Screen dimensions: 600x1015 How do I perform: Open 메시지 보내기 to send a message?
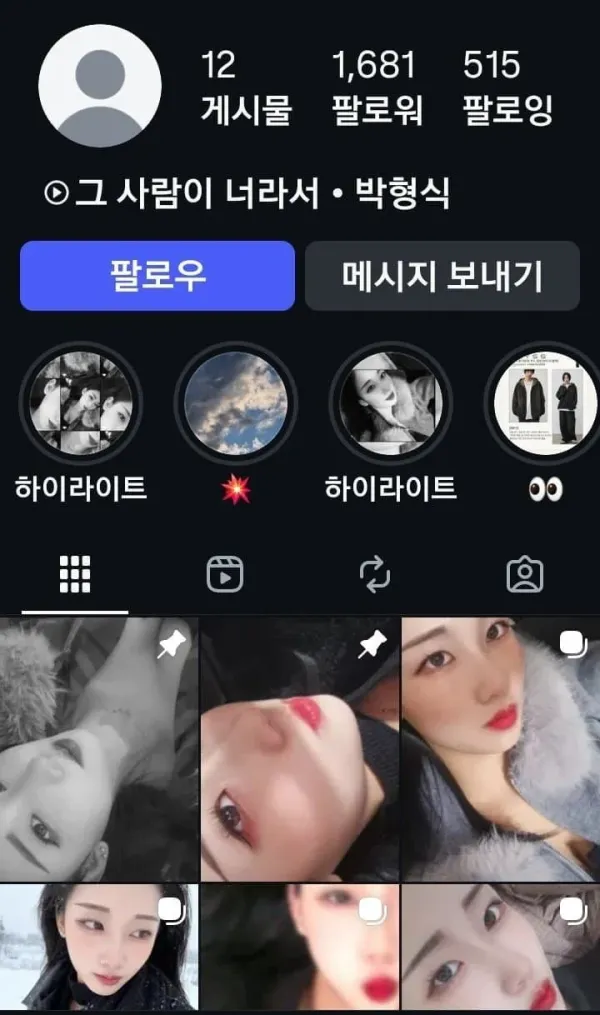(x=442, y=276)
